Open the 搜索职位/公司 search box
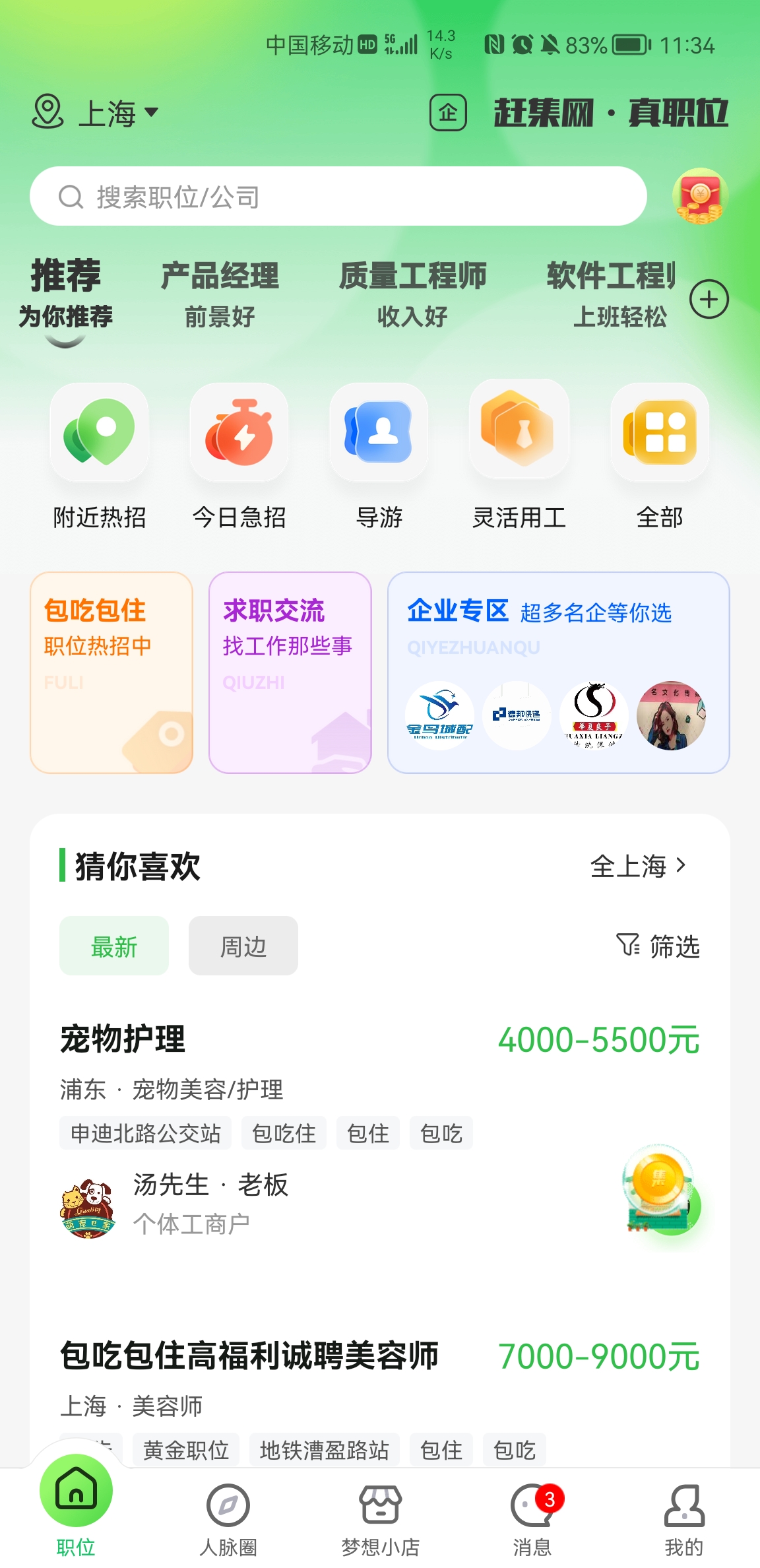 338,196
